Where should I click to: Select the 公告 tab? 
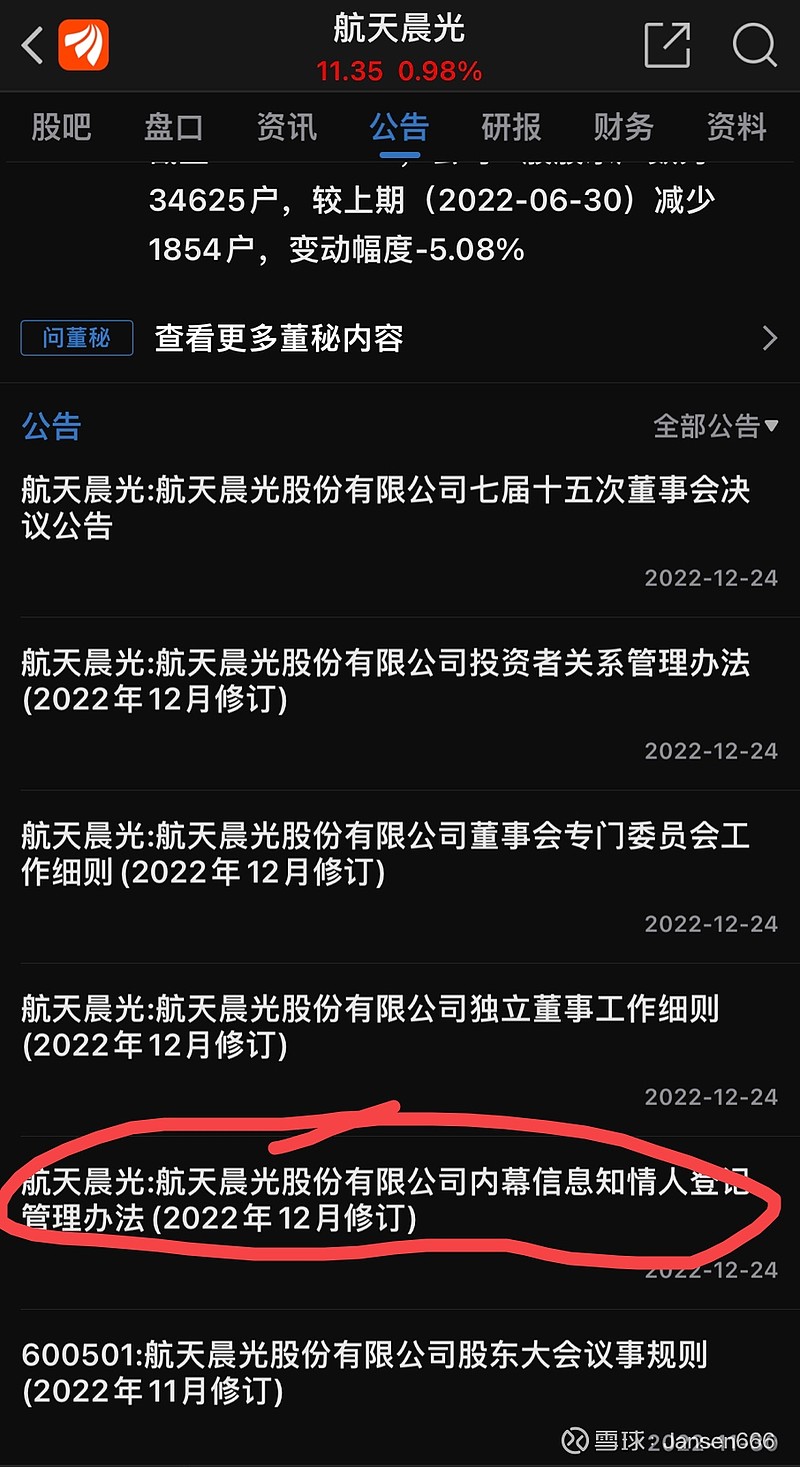399,127
